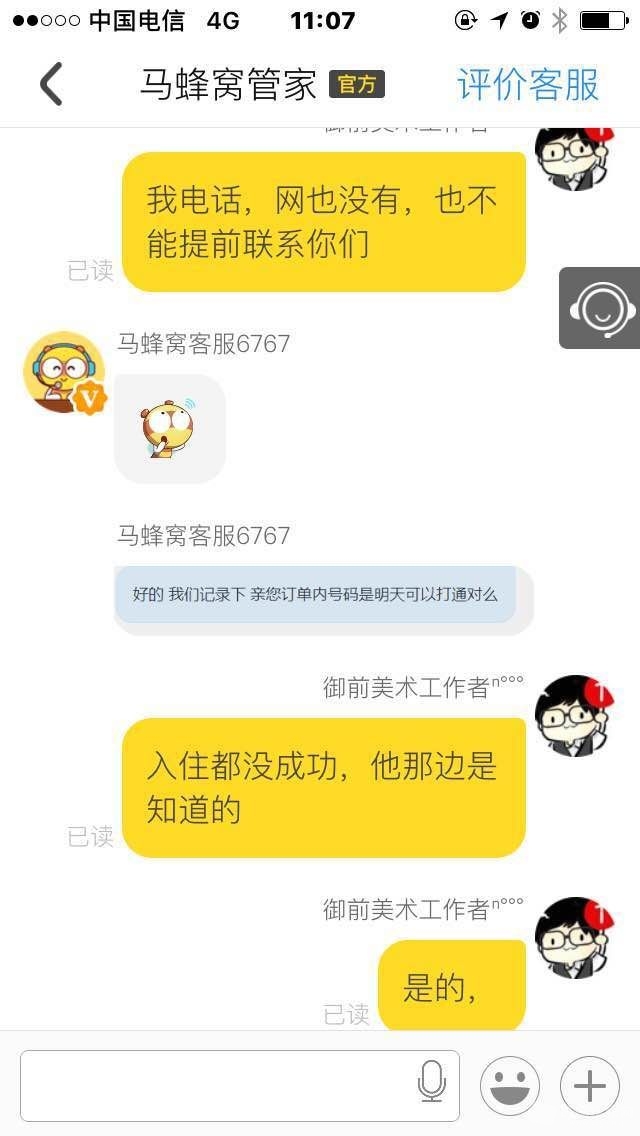Screen dimensions: 640x1136
Task: Open 马蜂窝客服6767 agent avatar
Action: point(63,372)
